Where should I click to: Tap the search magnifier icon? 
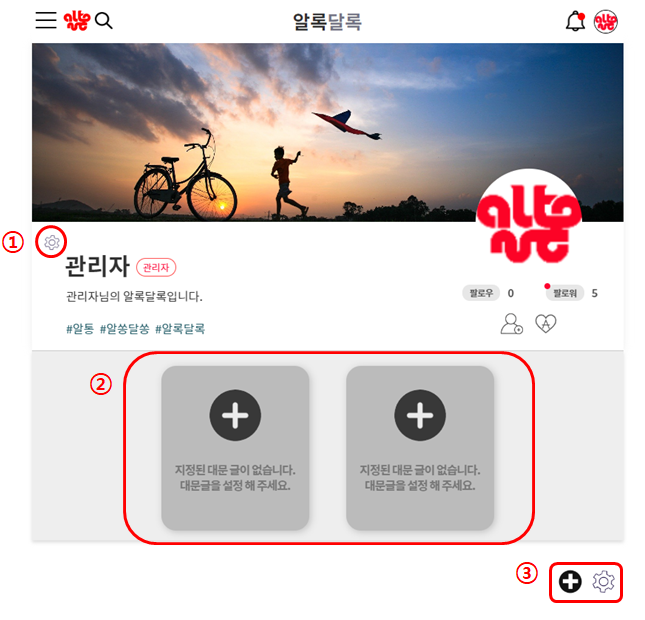(103, 21)
